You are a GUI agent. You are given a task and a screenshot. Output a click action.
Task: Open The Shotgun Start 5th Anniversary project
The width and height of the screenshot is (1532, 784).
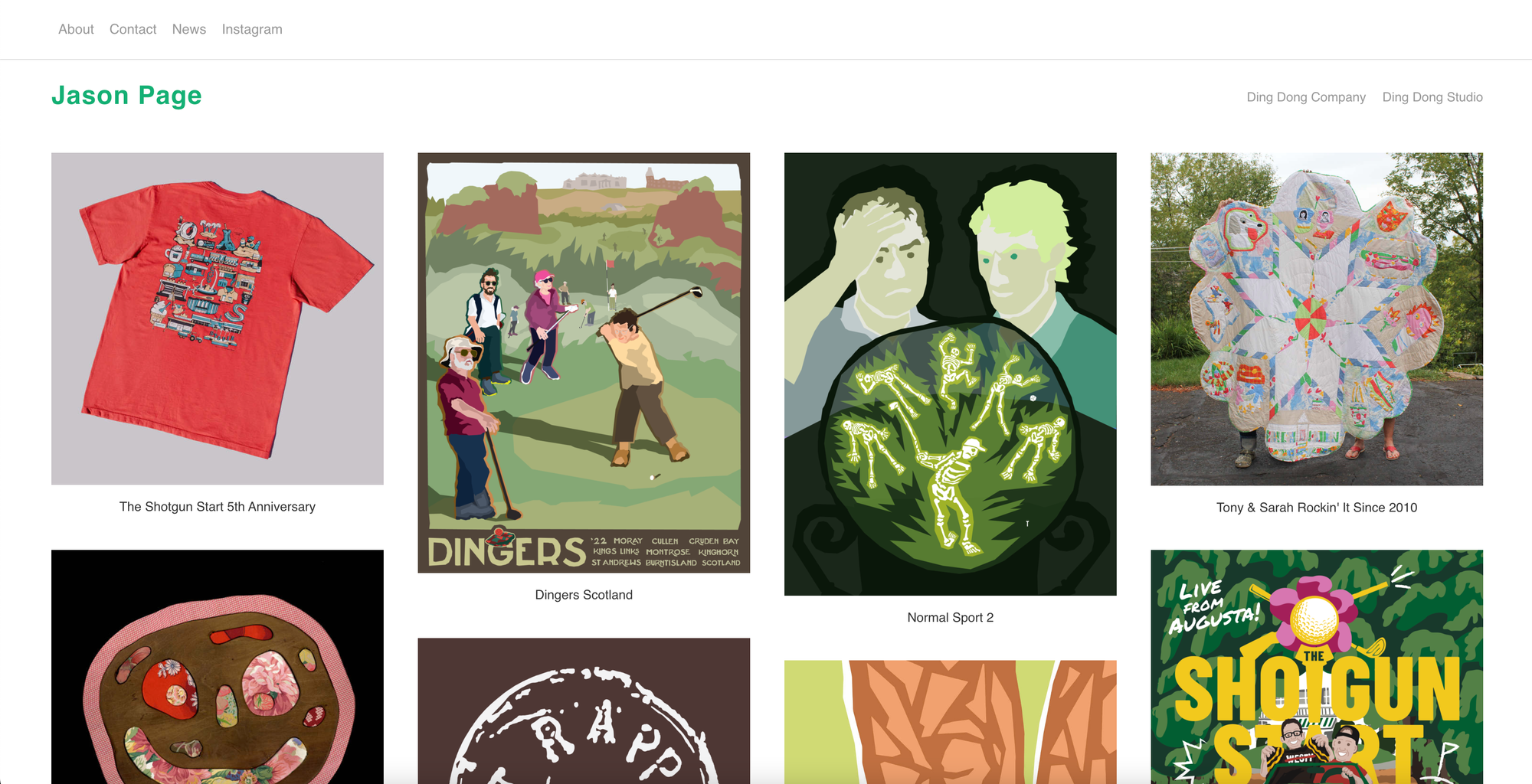point(217,318)
